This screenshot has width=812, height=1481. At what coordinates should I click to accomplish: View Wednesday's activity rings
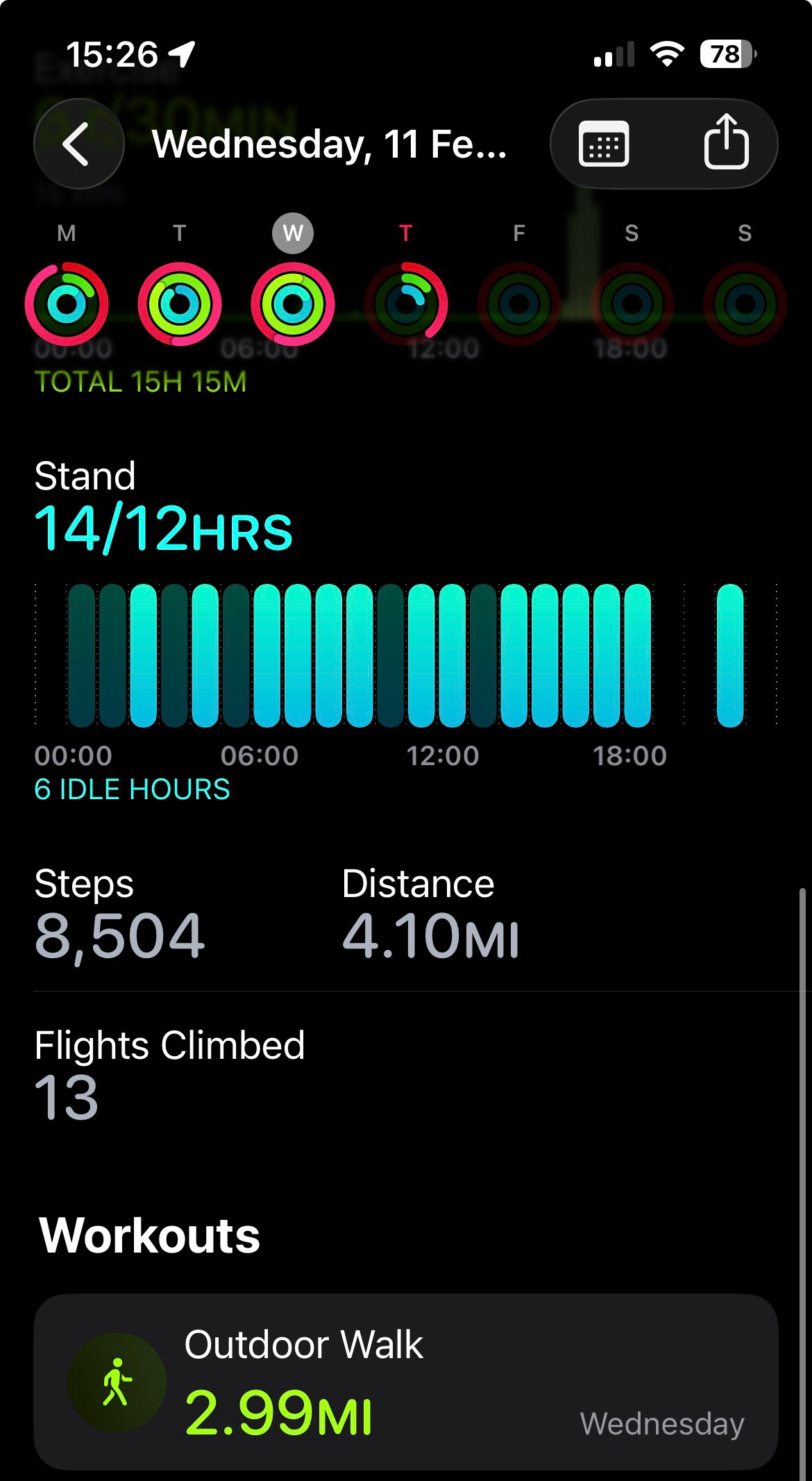(293, 303)
